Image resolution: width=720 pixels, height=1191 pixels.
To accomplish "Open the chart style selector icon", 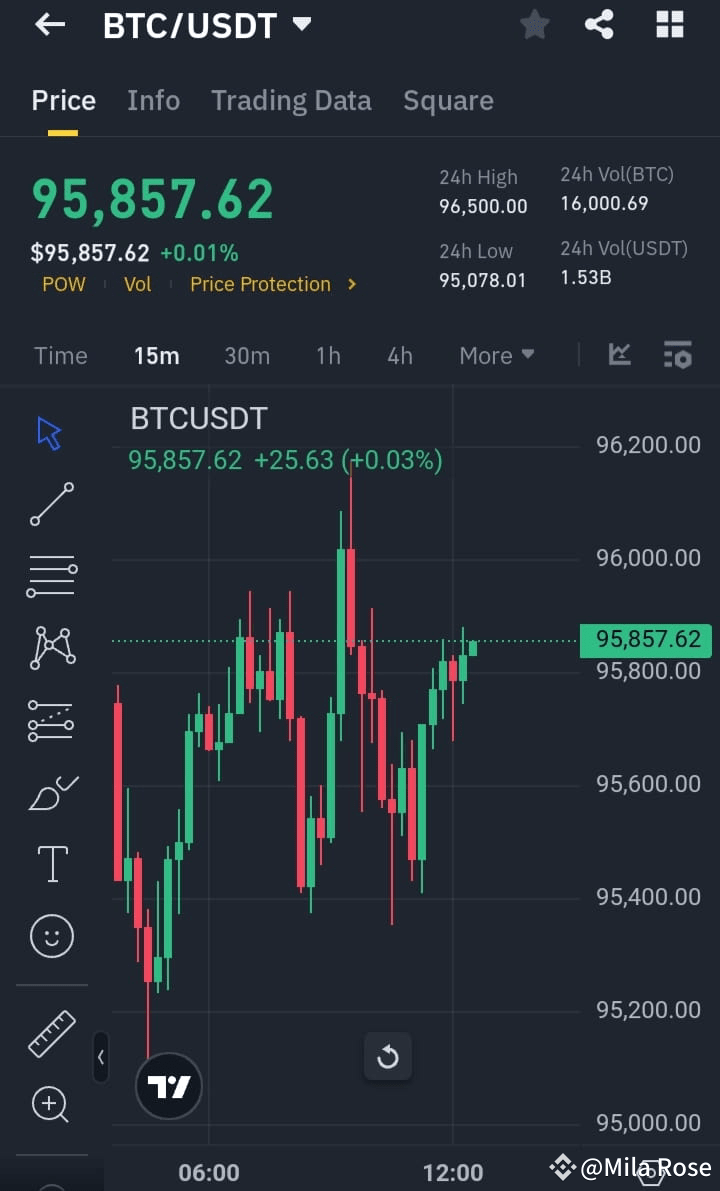I will [x=619, y=355].
